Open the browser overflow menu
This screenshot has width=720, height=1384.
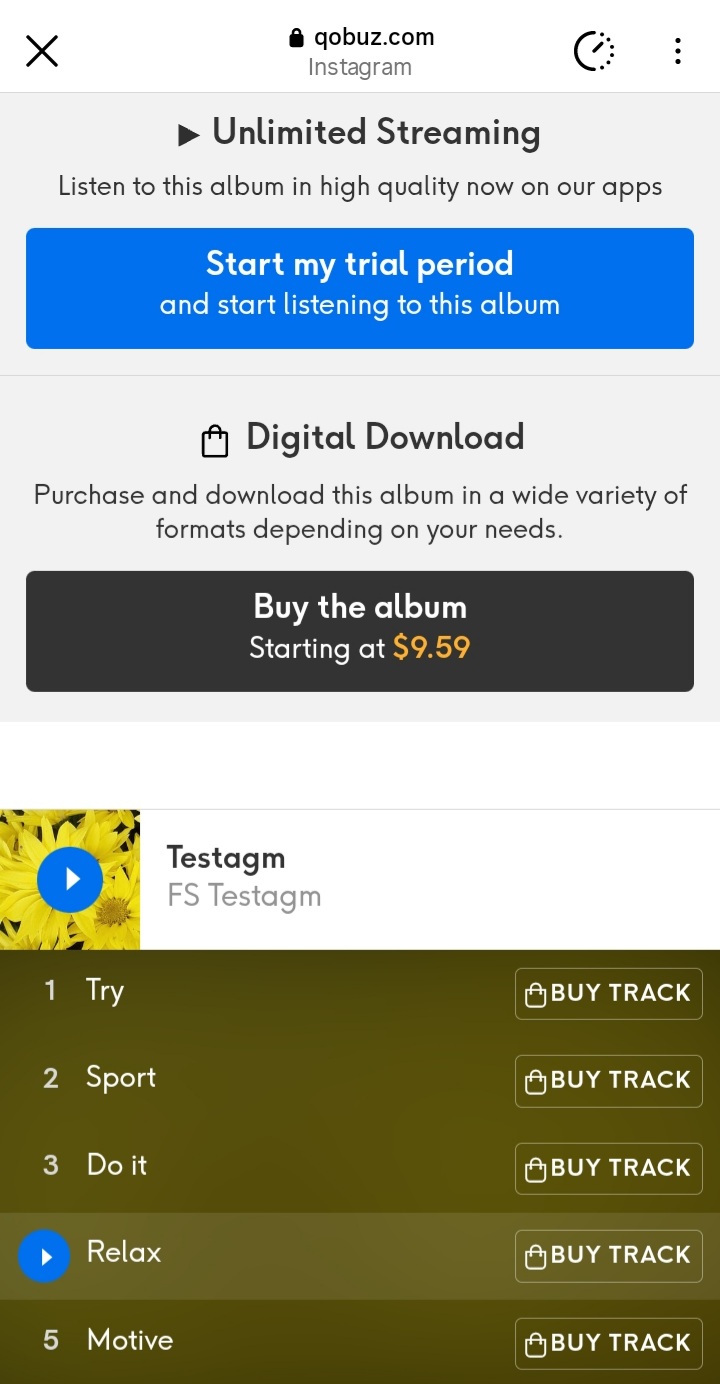point(678,51)
